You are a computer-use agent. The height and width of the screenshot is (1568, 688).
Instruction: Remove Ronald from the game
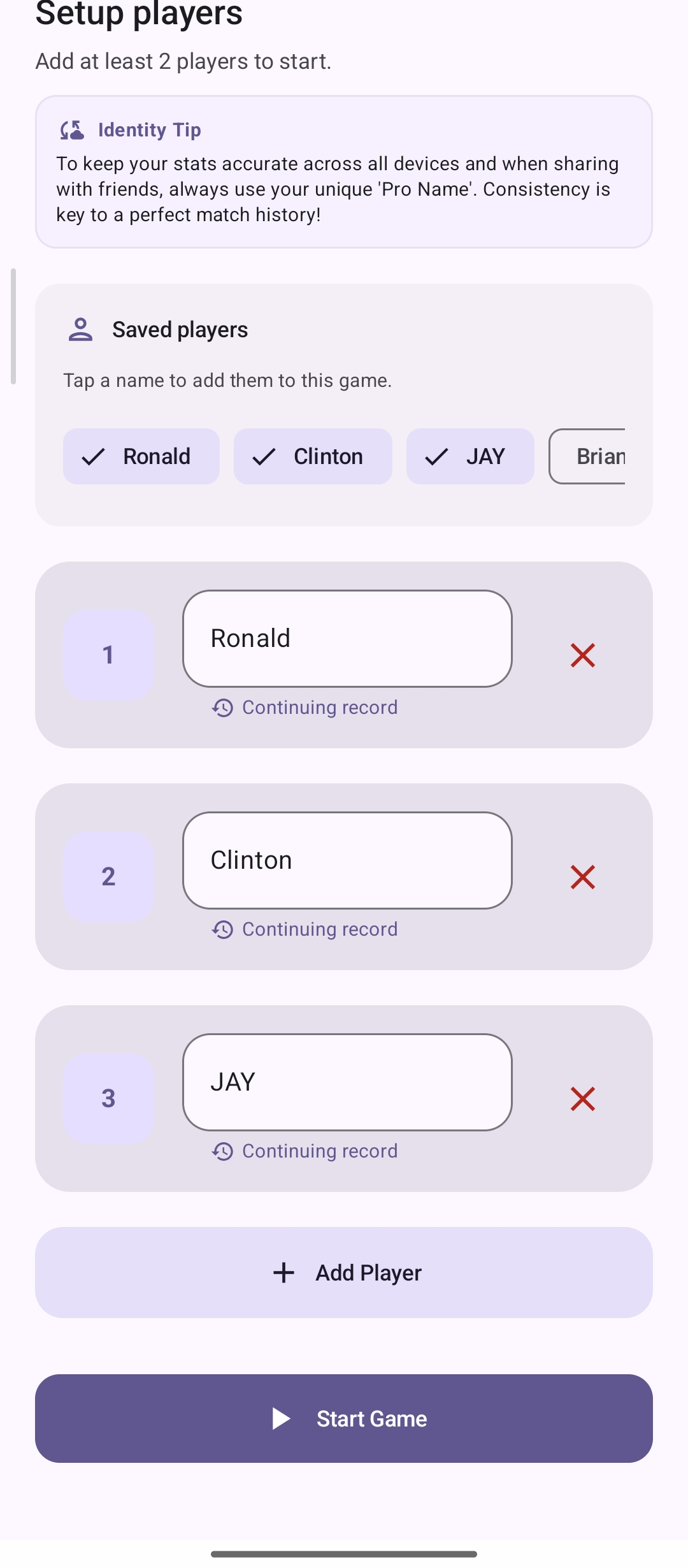click(x=583, y=655)
